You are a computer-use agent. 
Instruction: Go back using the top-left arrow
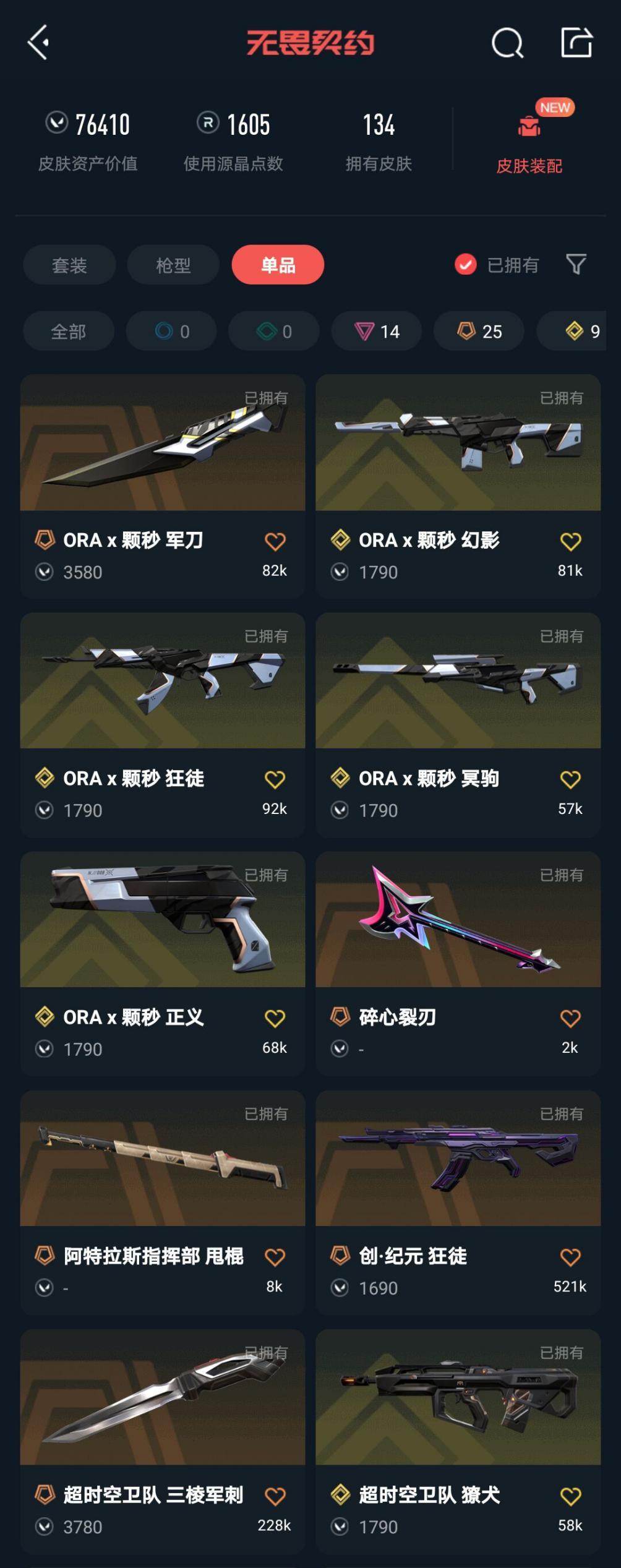[38, 42]
